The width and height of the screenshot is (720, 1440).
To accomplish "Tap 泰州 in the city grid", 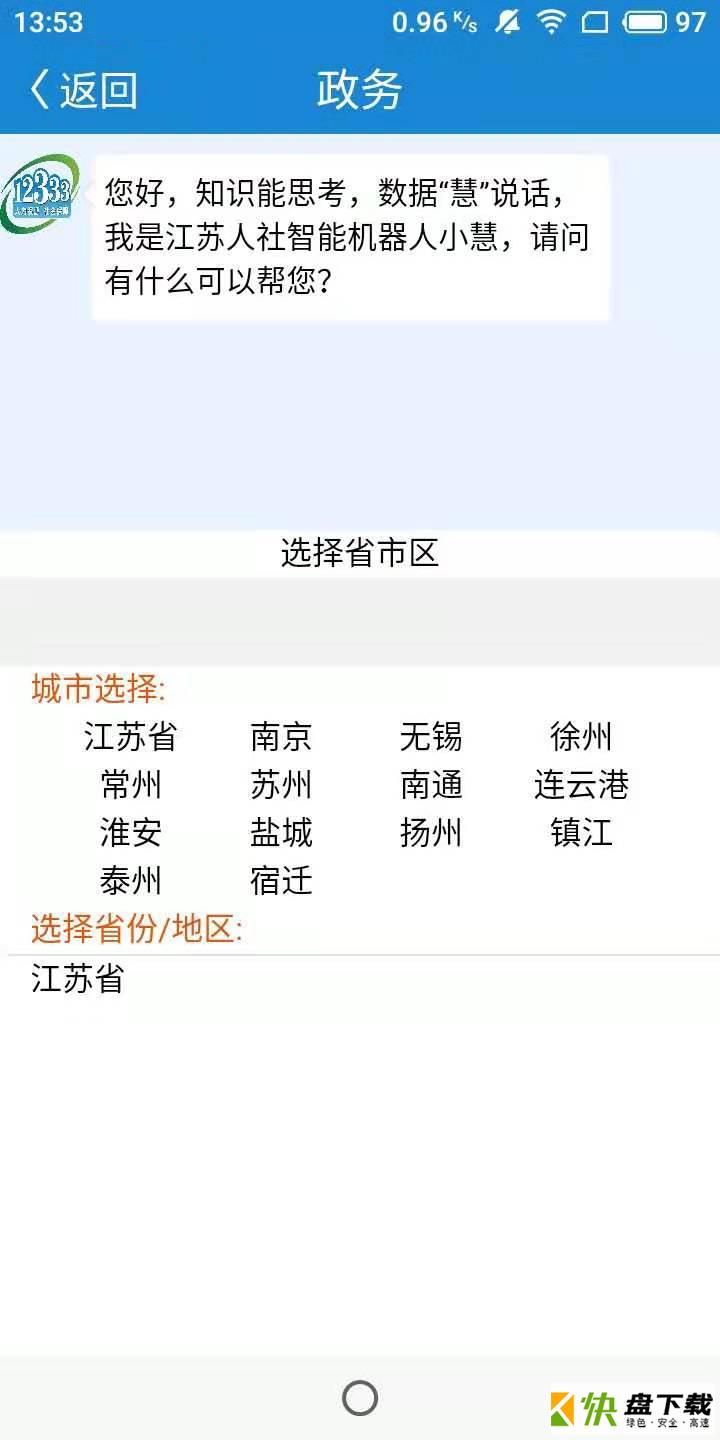I will click(130, 881).
